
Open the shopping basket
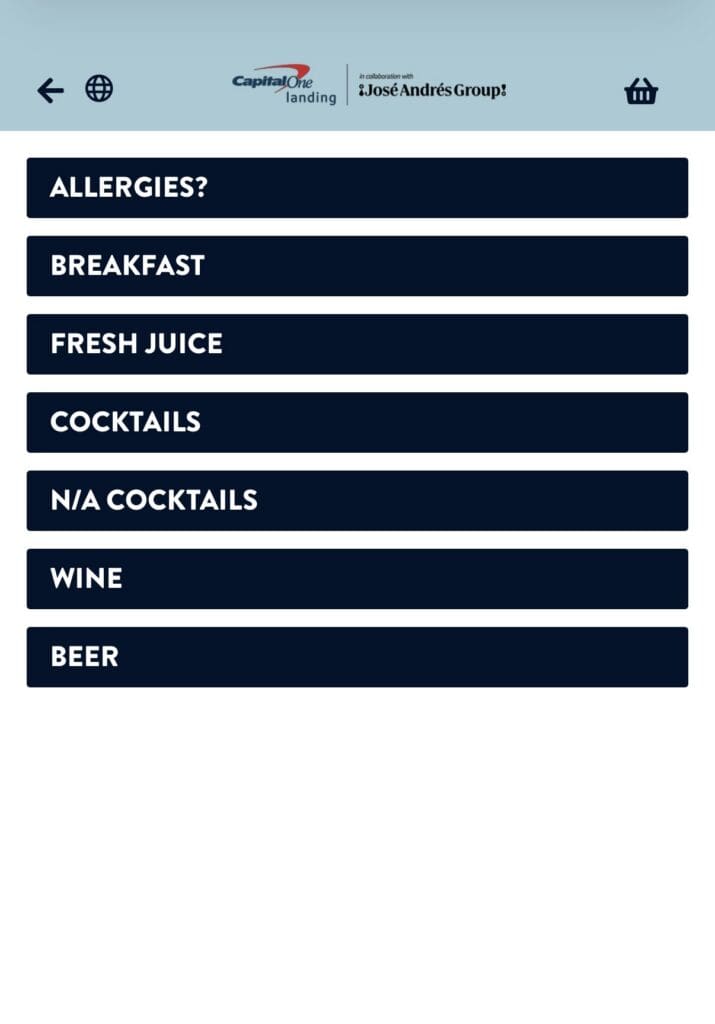click(641, 91)
